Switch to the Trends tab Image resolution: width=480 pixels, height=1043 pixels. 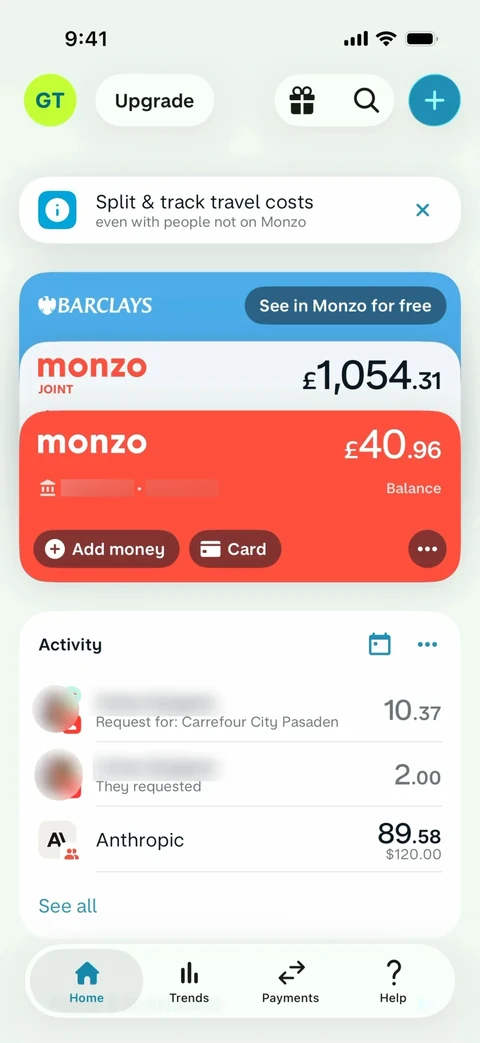(x=189, y=981)
